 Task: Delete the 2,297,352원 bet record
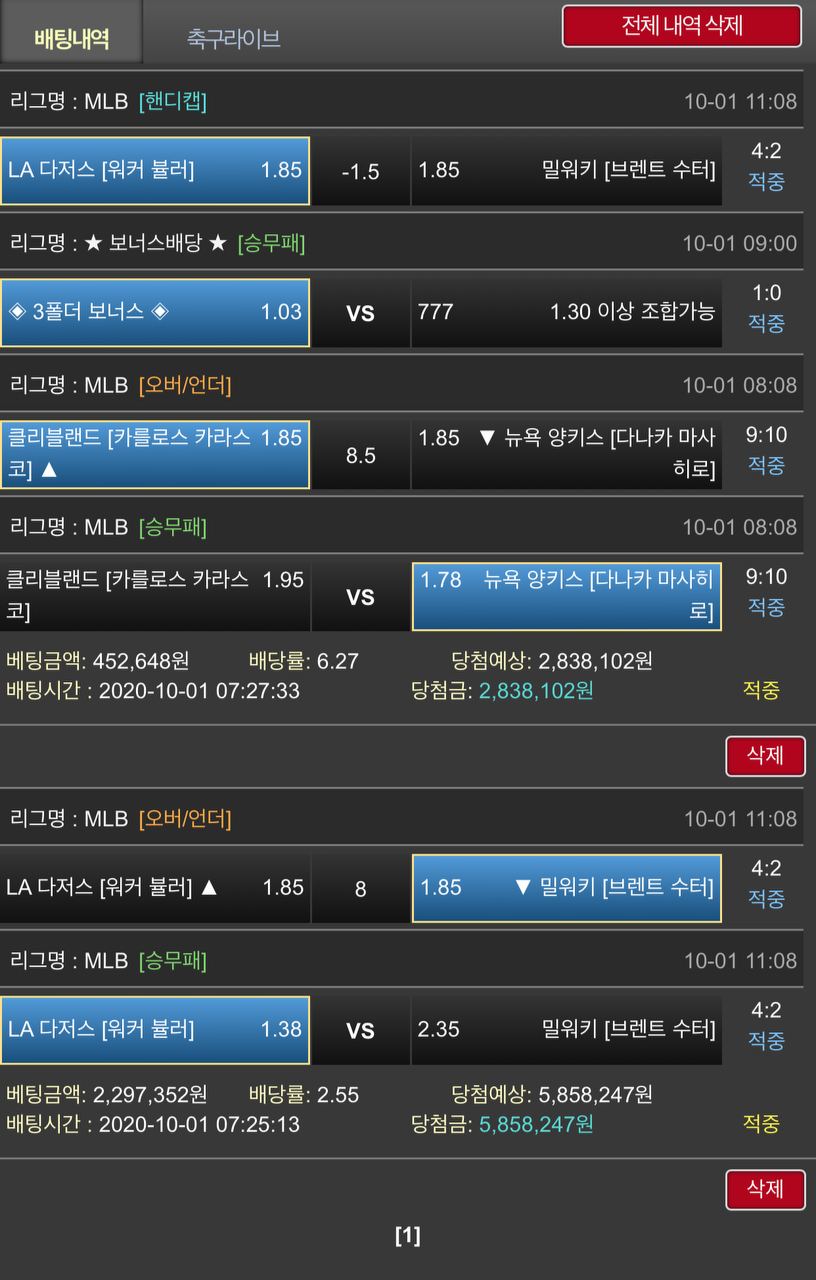point(764,1189)
